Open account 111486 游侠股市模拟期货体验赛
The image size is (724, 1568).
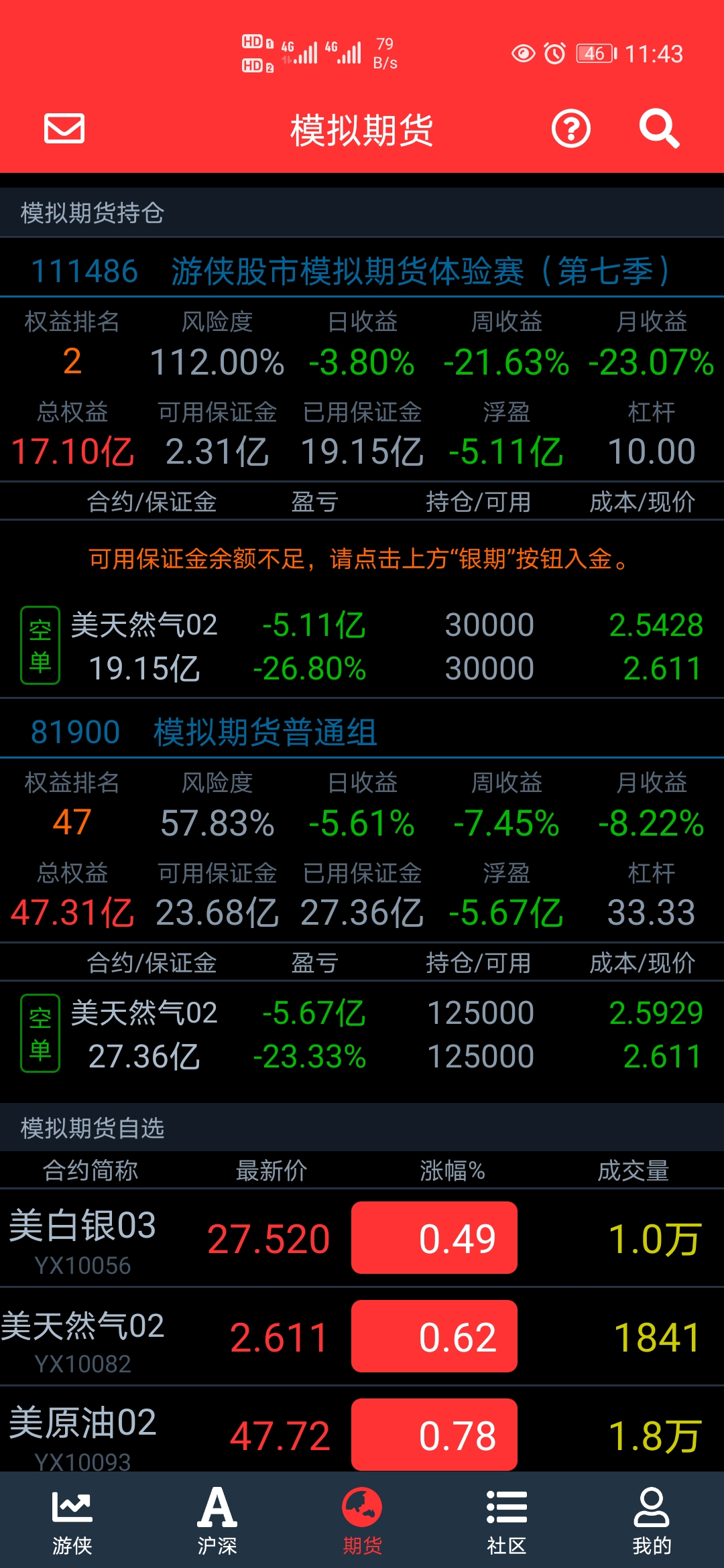[362, 271]
